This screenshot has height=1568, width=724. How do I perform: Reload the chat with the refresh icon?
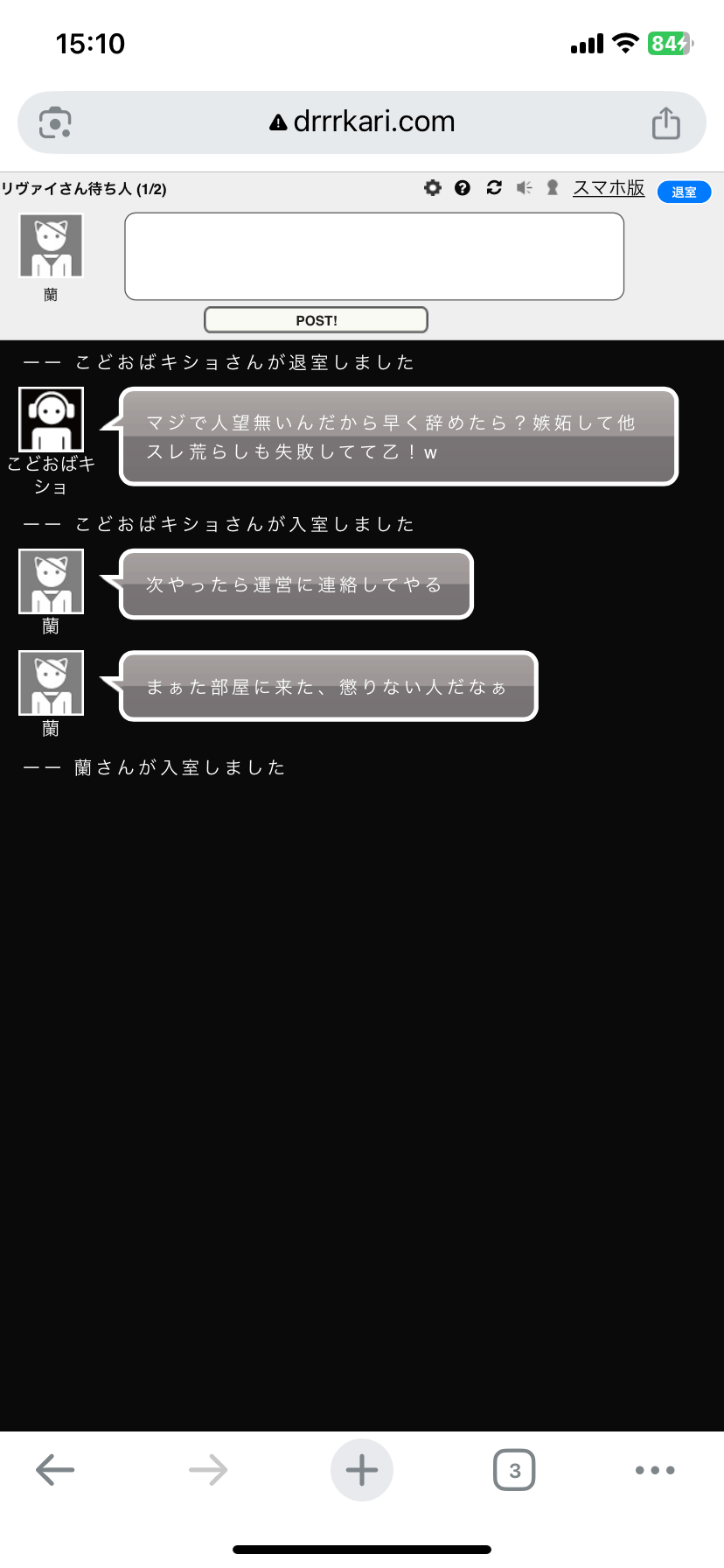pyautogui.click(x=494, y=187)
